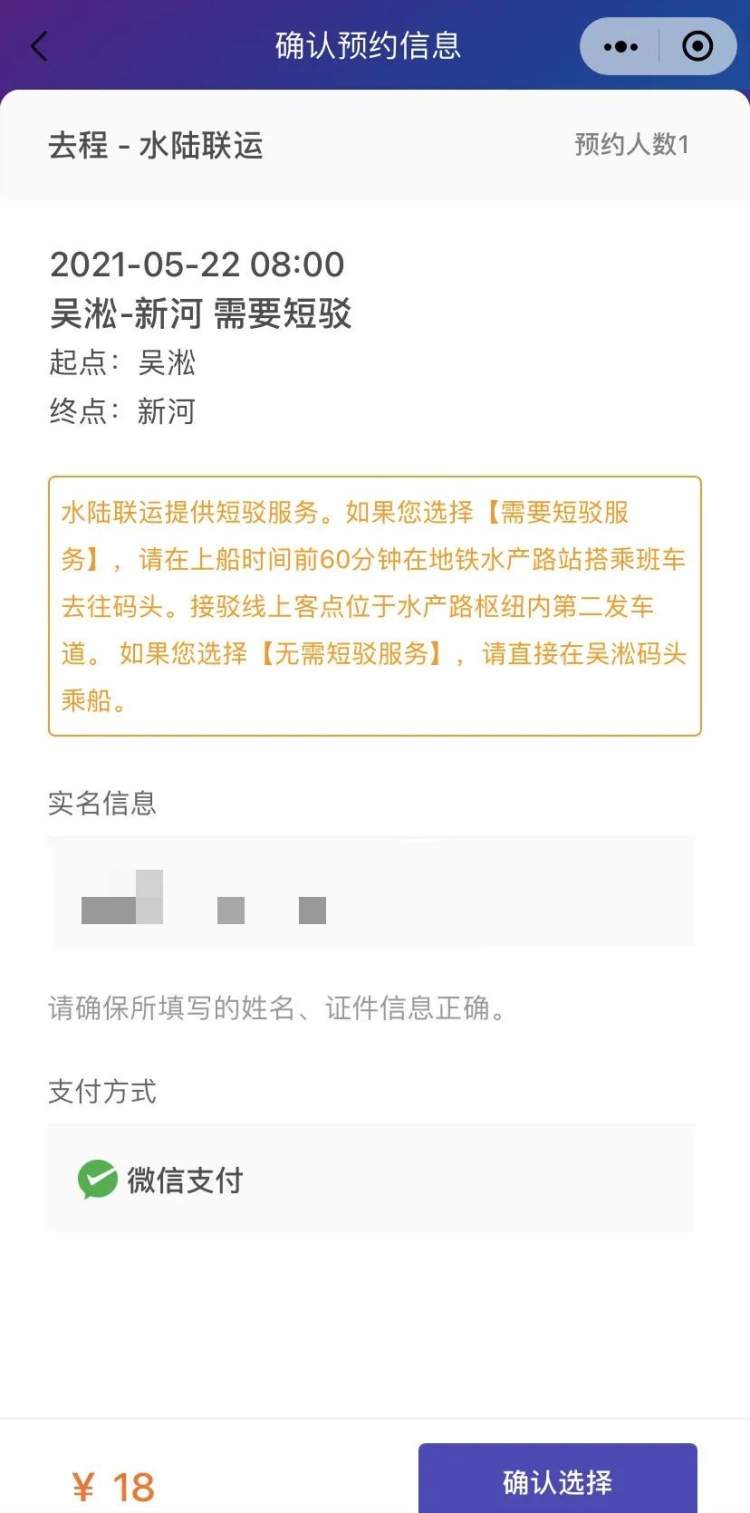Open the mini program's three-dot menu
This screenshot has width=750, height=1513.
tap(621, 47)
